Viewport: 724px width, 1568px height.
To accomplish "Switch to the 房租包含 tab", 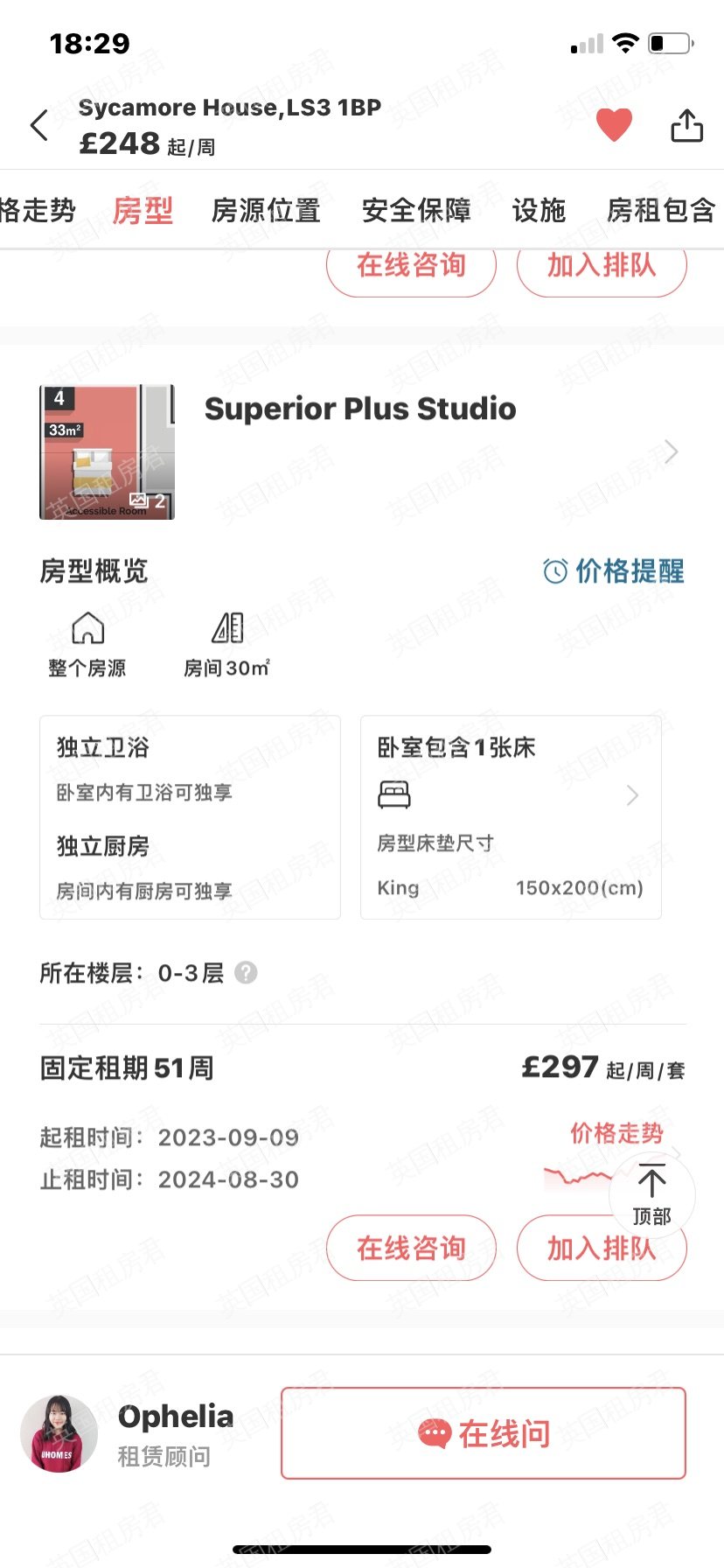I will (x=661, y=211).
